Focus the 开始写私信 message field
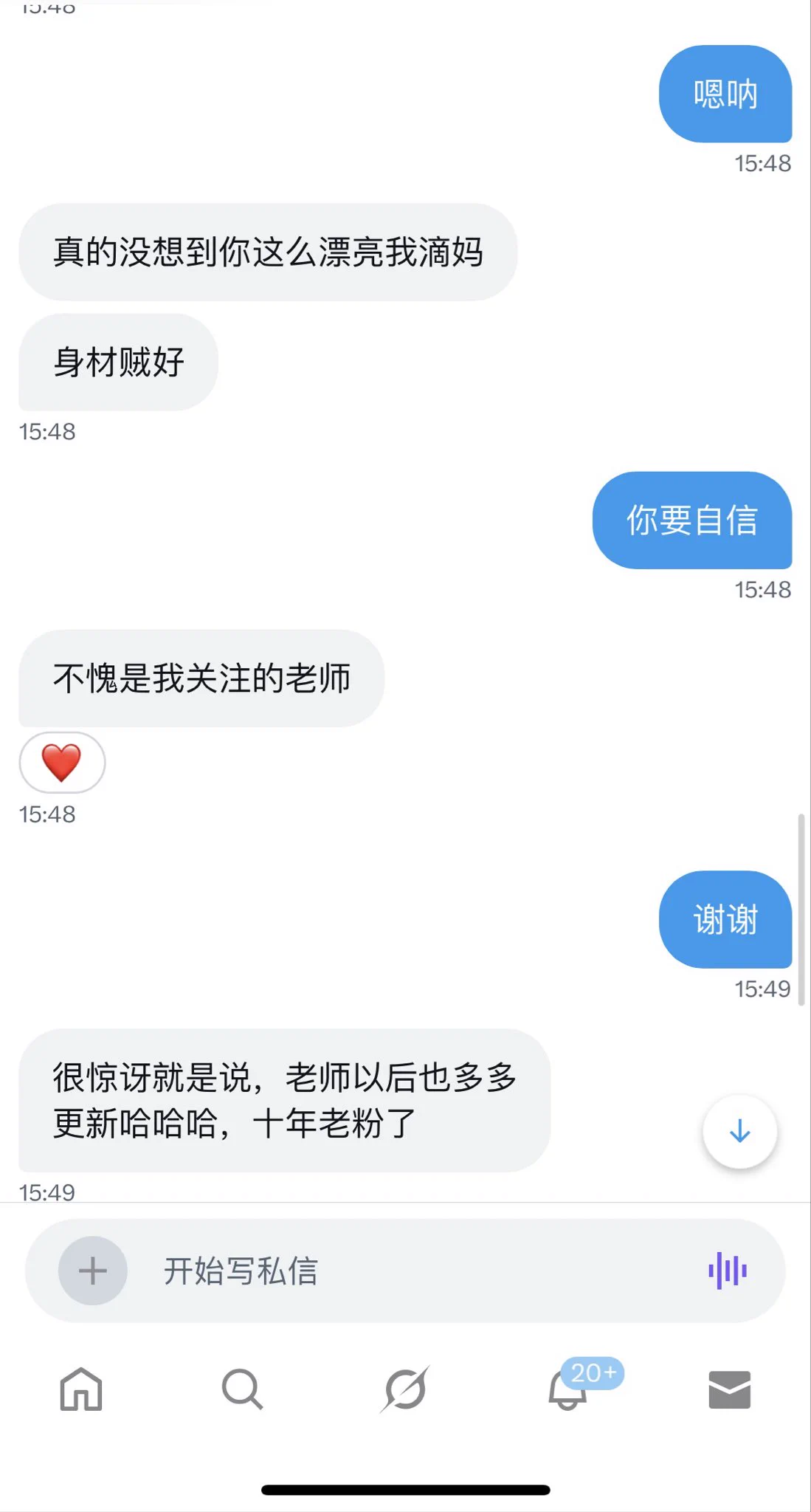 click(413, 1271)
